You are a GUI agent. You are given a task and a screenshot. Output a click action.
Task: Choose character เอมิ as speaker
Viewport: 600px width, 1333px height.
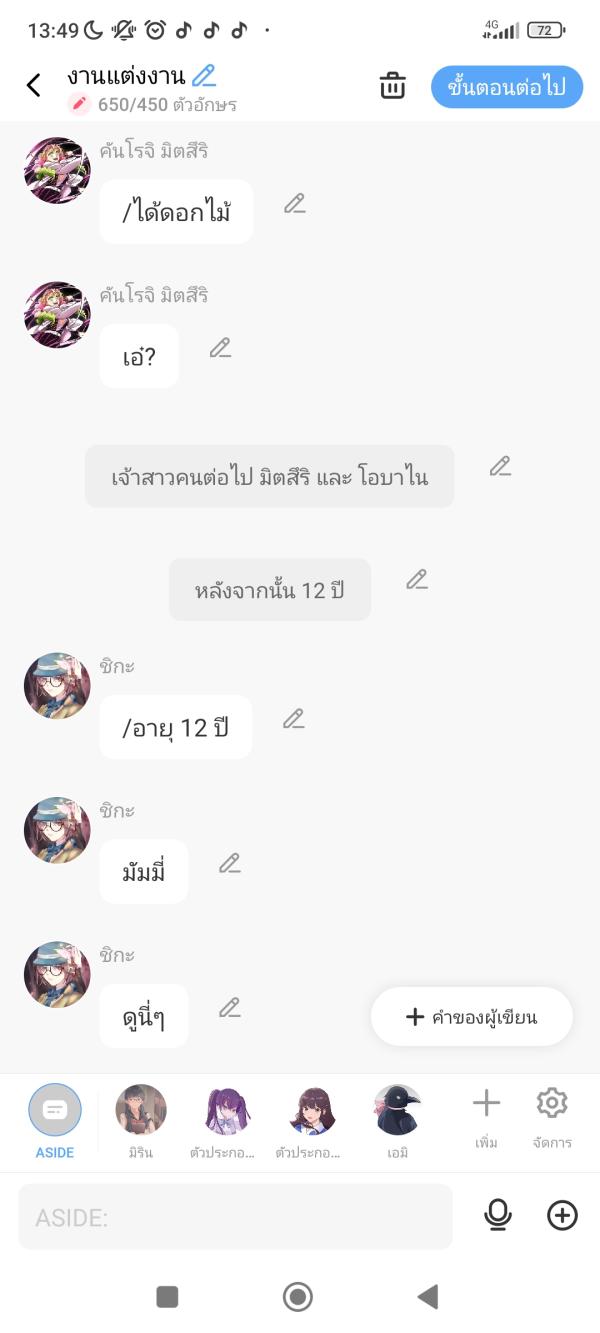398,1120
